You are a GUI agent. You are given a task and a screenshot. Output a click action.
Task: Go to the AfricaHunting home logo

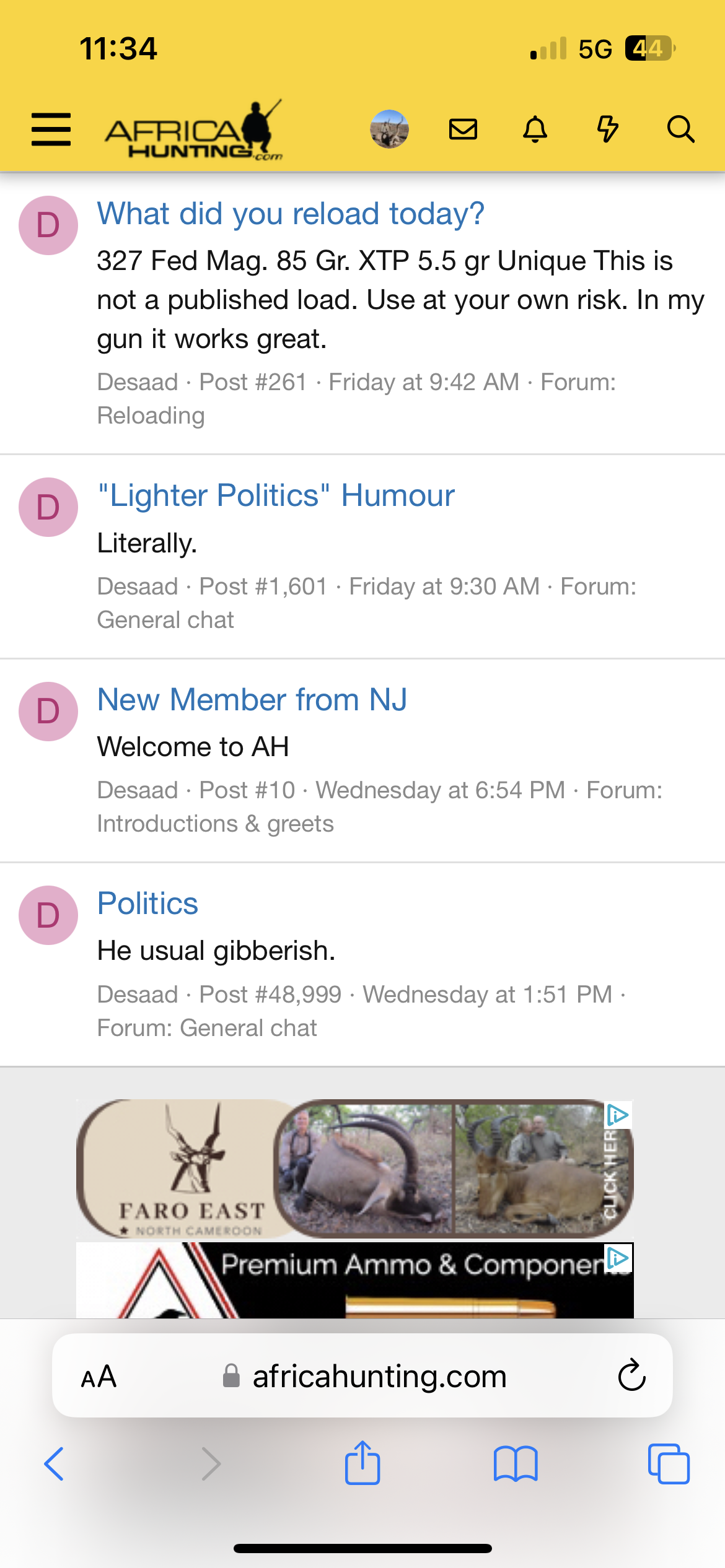coord(193,131)
